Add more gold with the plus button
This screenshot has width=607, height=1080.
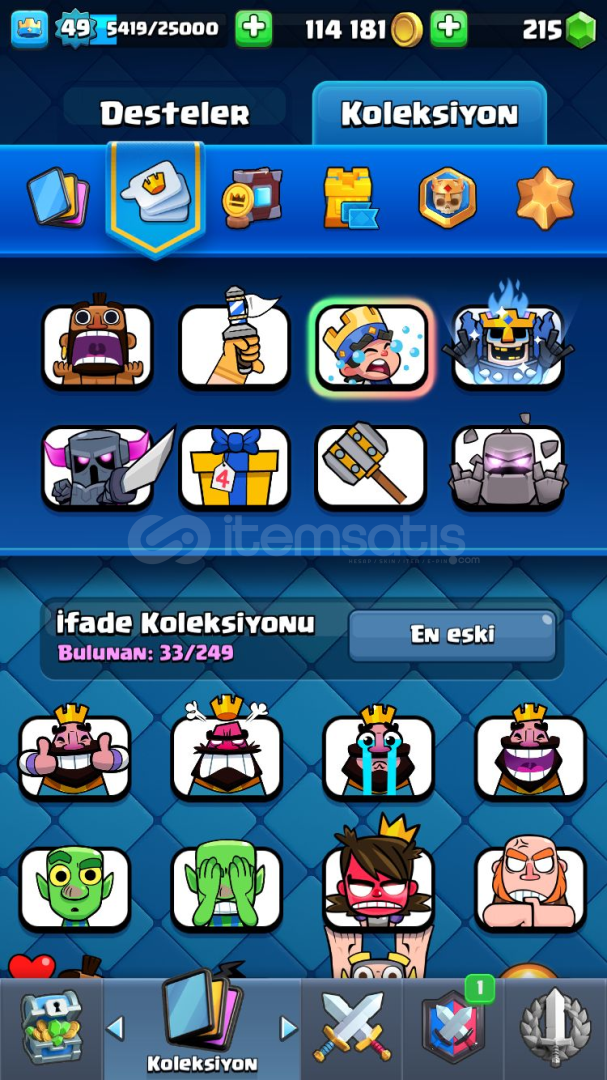449,29
